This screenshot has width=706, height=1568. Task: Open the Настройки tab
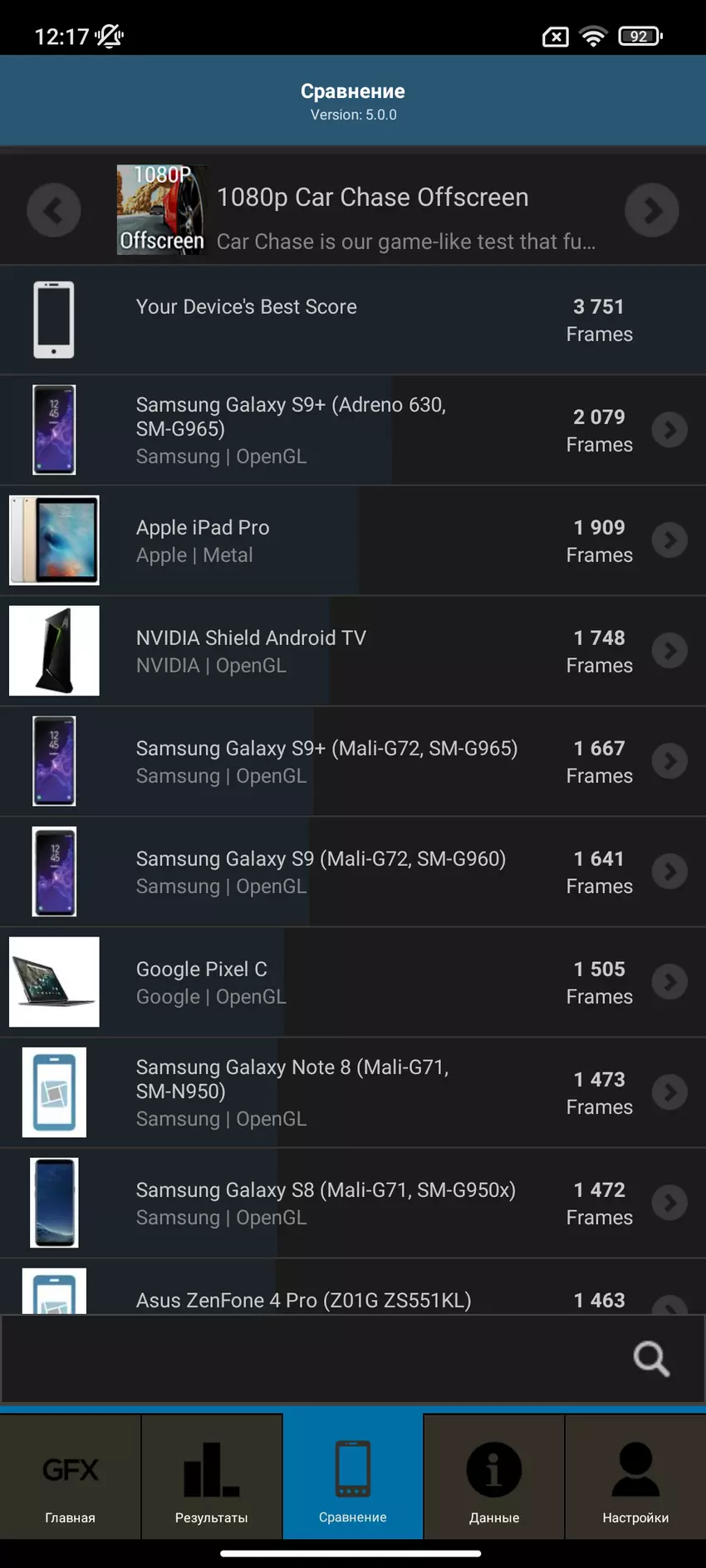pos(635,1477)
